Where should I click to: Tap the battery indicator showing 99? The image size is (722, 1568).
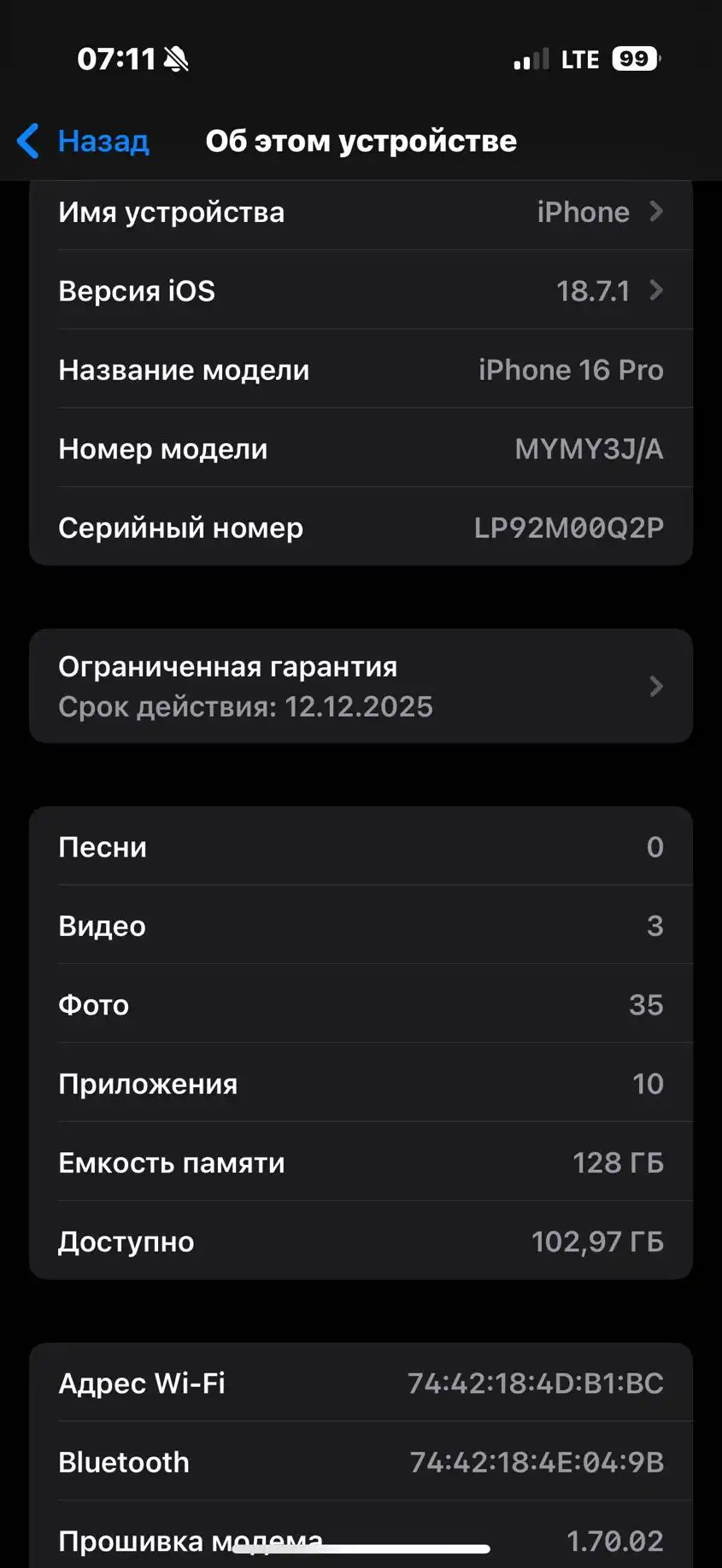(x=634, y=58)
